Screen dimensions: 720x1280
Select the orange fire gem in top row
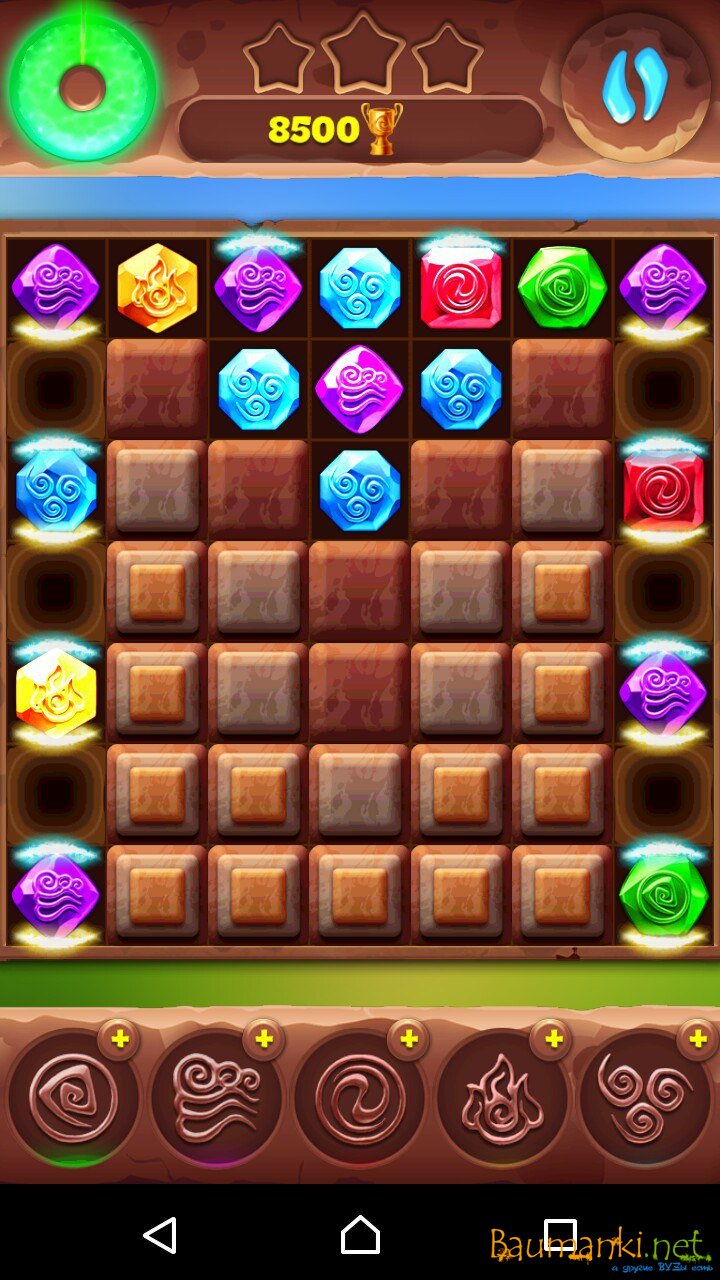pyautogui.click(x=157, y=288)
